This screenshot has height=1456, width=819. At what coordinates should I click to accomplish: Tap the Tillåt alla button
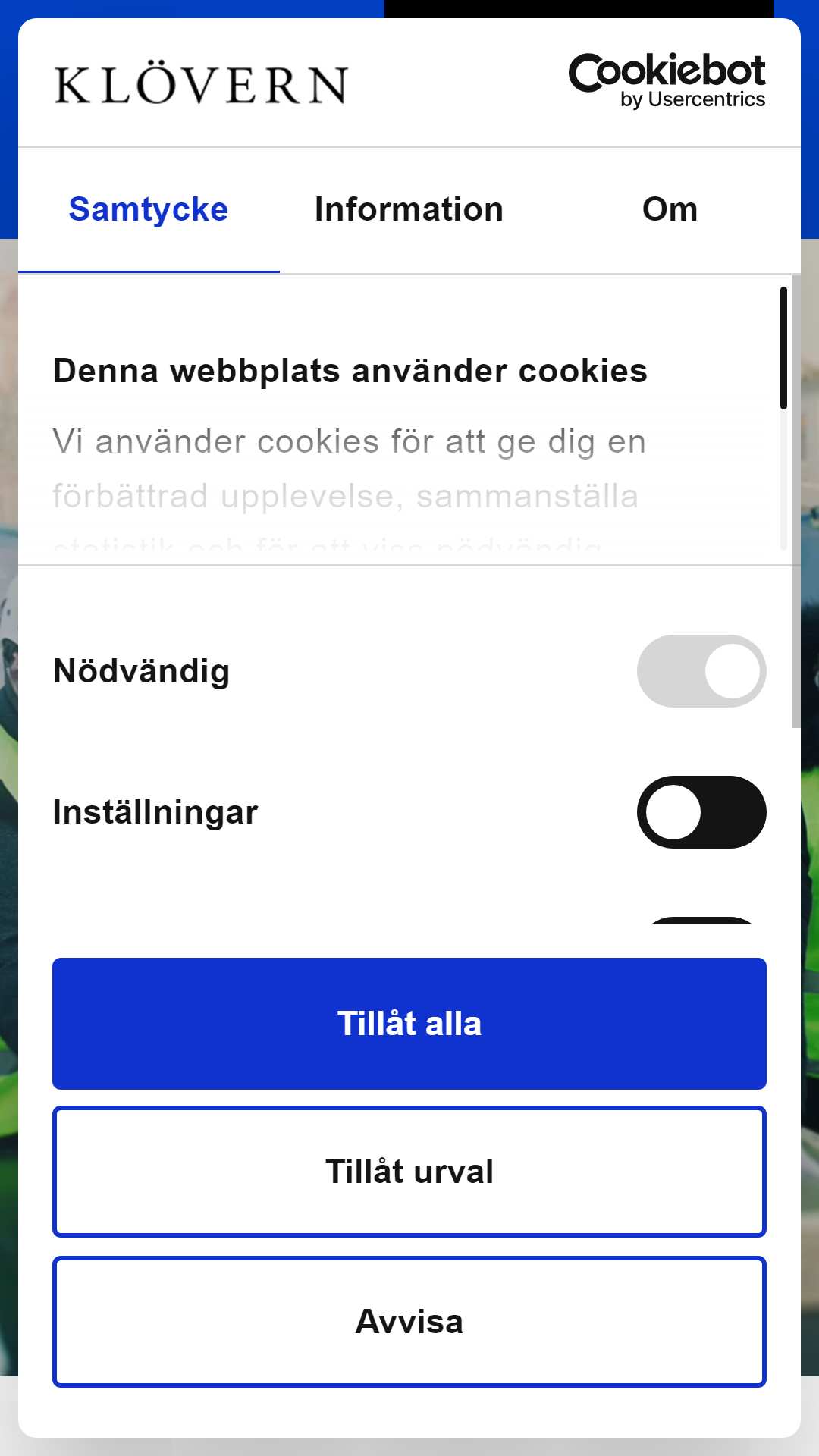click(409, 1024)
